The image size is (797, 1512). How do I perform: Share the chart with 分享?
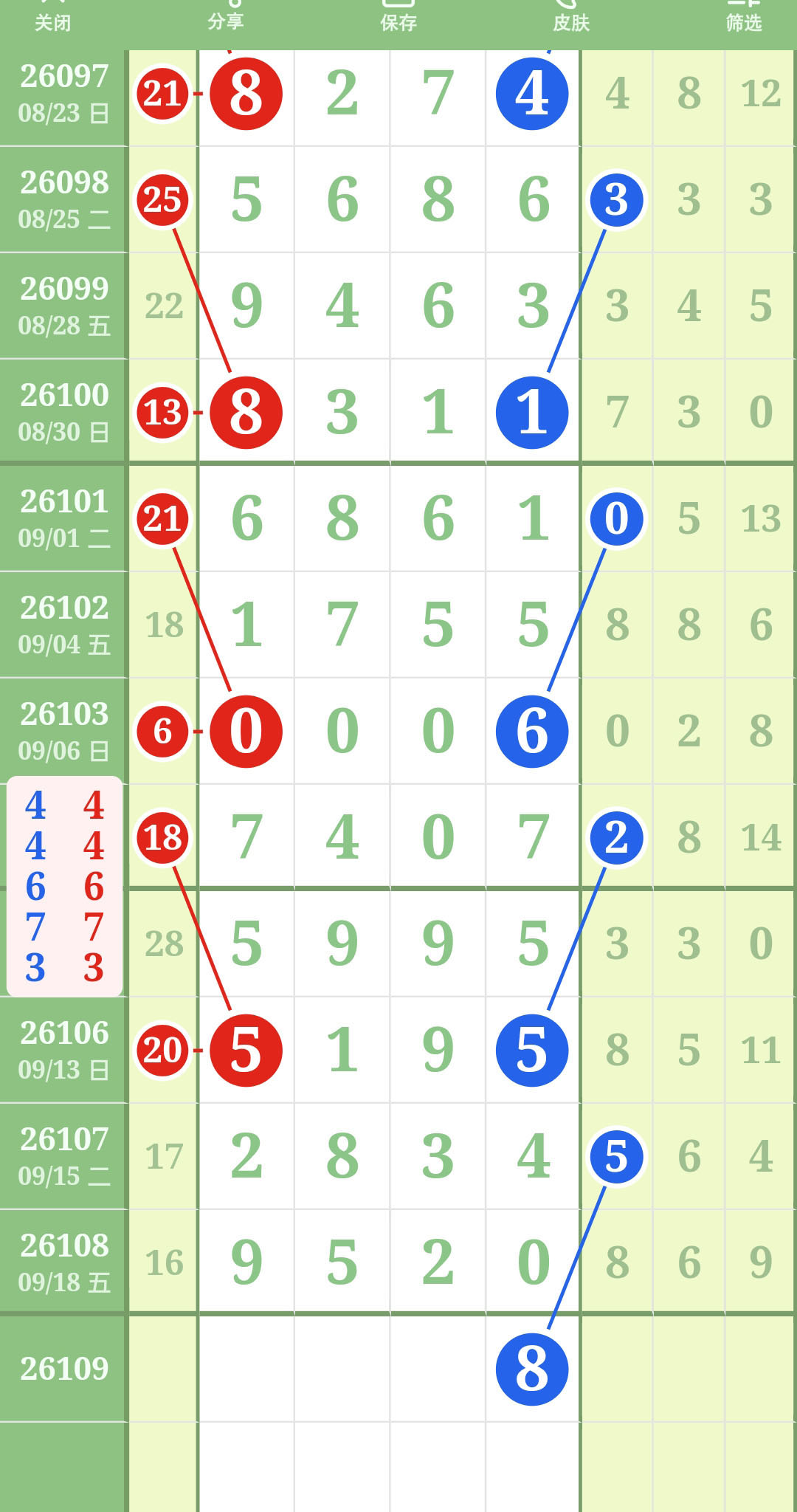pos(226,16)
